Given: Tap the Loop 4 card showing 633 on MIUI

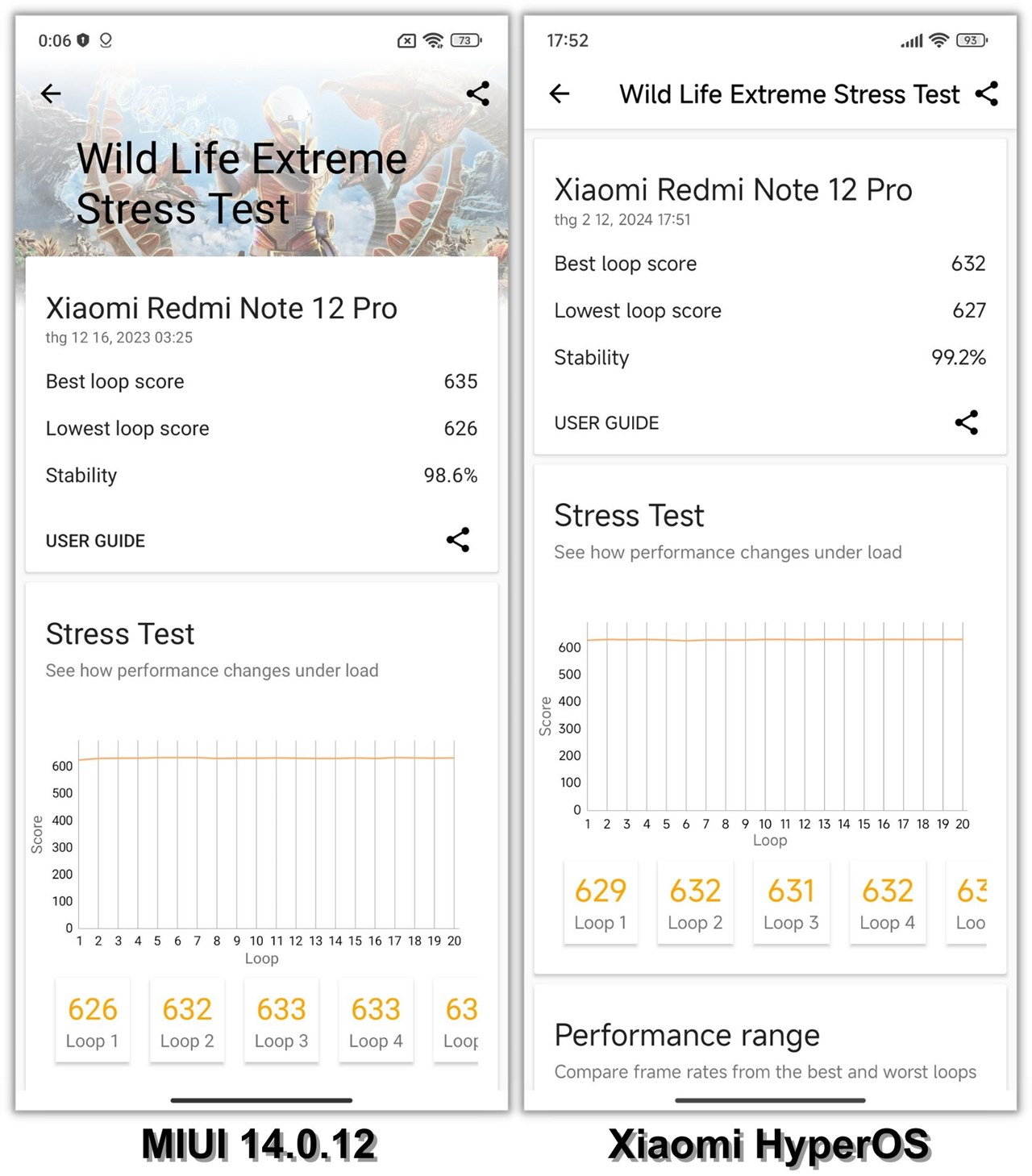Looking at the screenshot, I should (x=376, y=1020).
